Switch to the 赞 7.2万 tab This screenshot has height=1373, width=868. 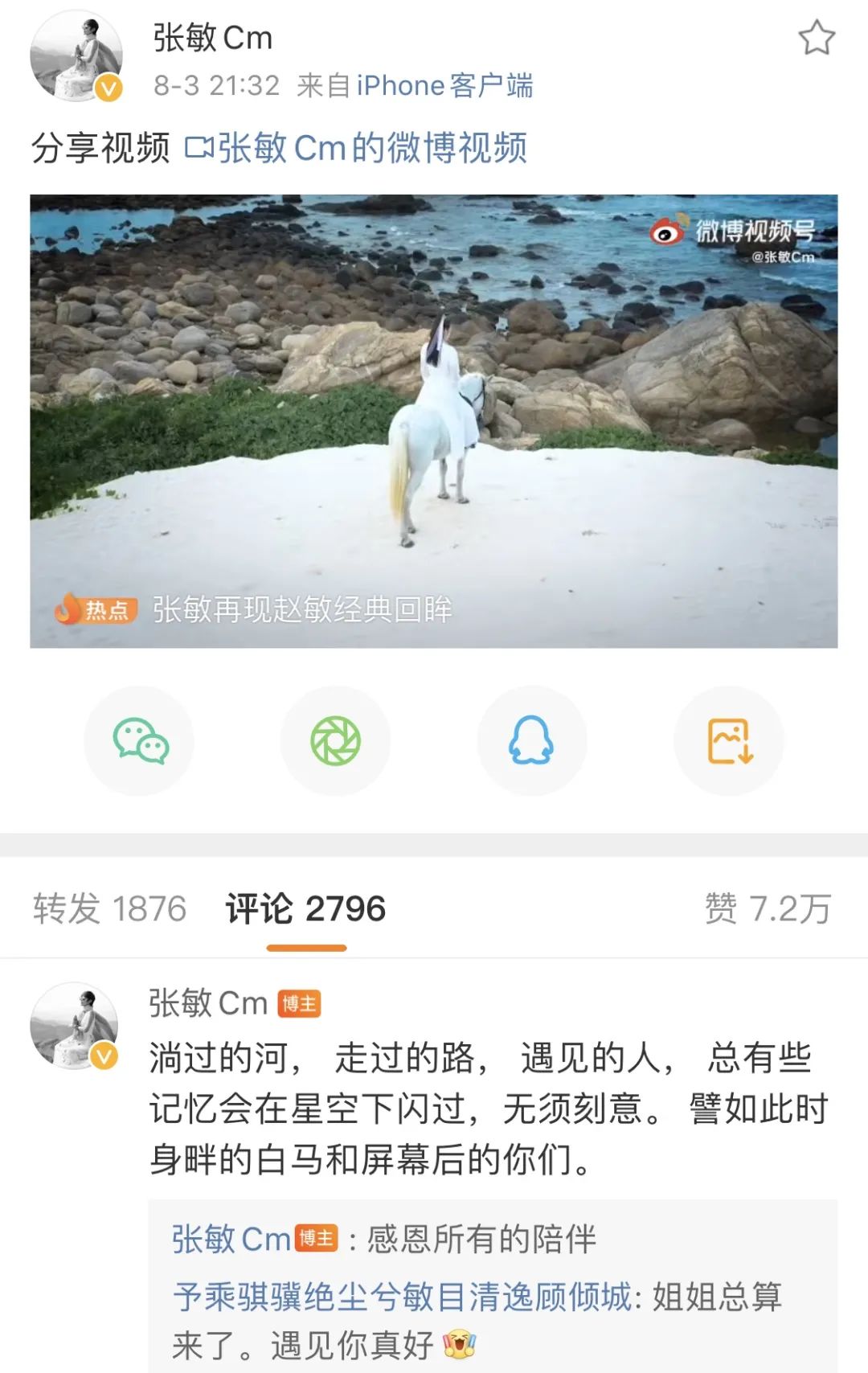click(x=767, y=909)
